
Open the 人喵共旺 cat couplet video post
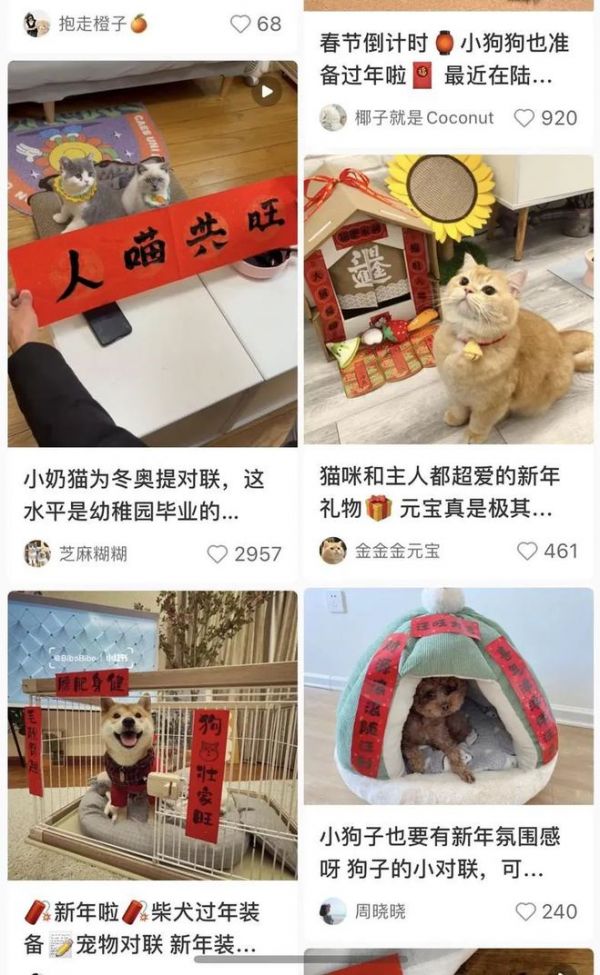(152, 253)
